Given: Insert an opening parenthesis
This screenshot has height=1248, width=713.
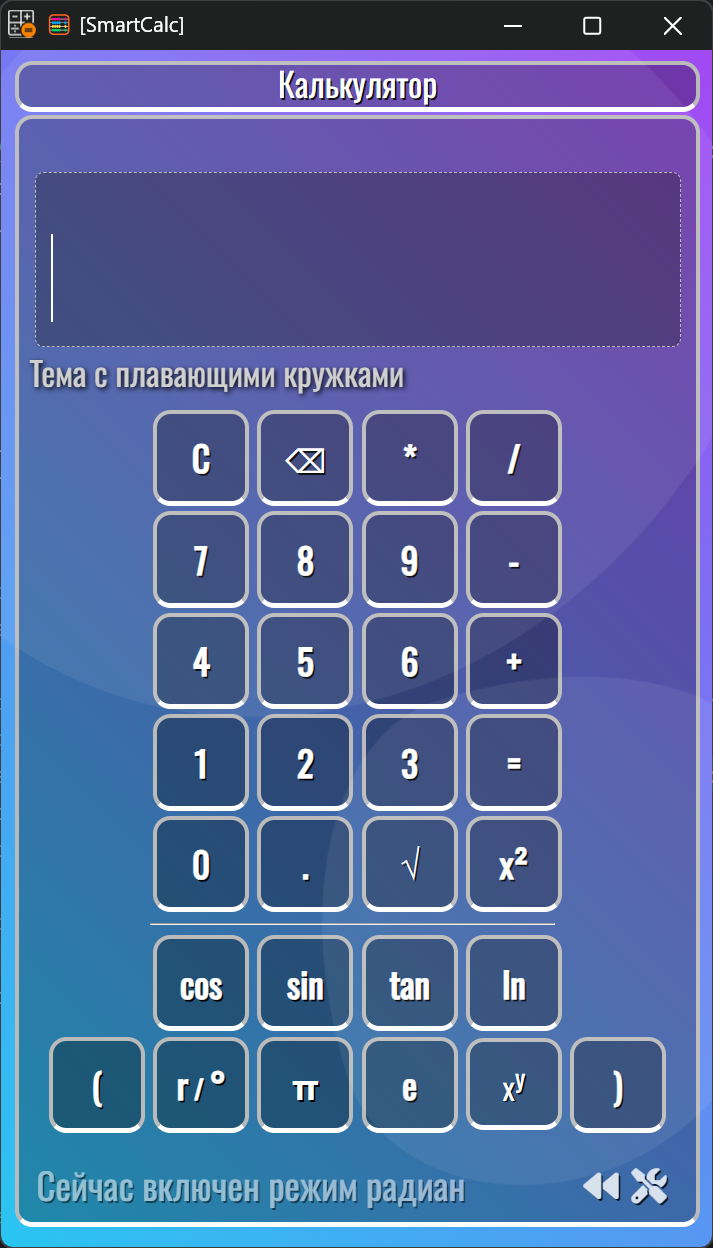Looking at the screenshot, I should (x=97, y=1086).
